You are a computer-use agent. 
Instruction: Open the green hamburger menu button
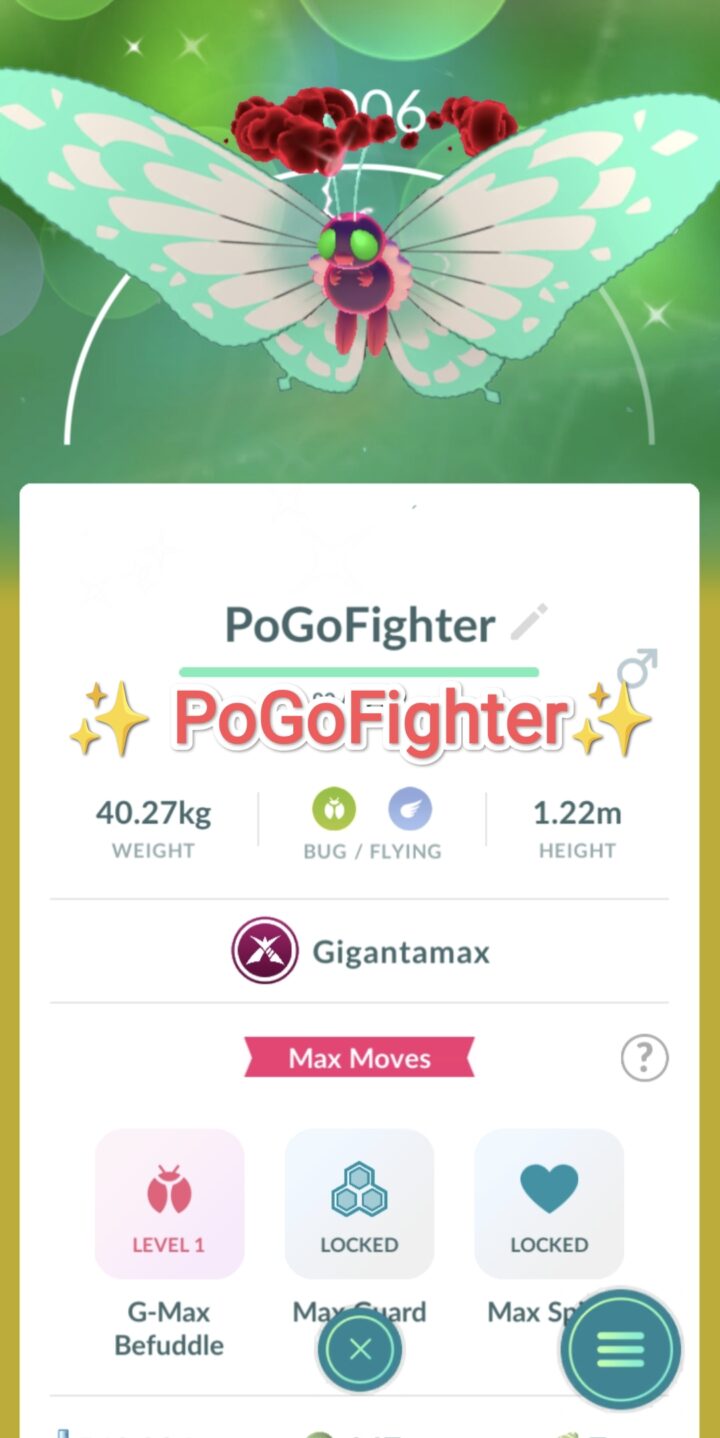coord(620,1348)
